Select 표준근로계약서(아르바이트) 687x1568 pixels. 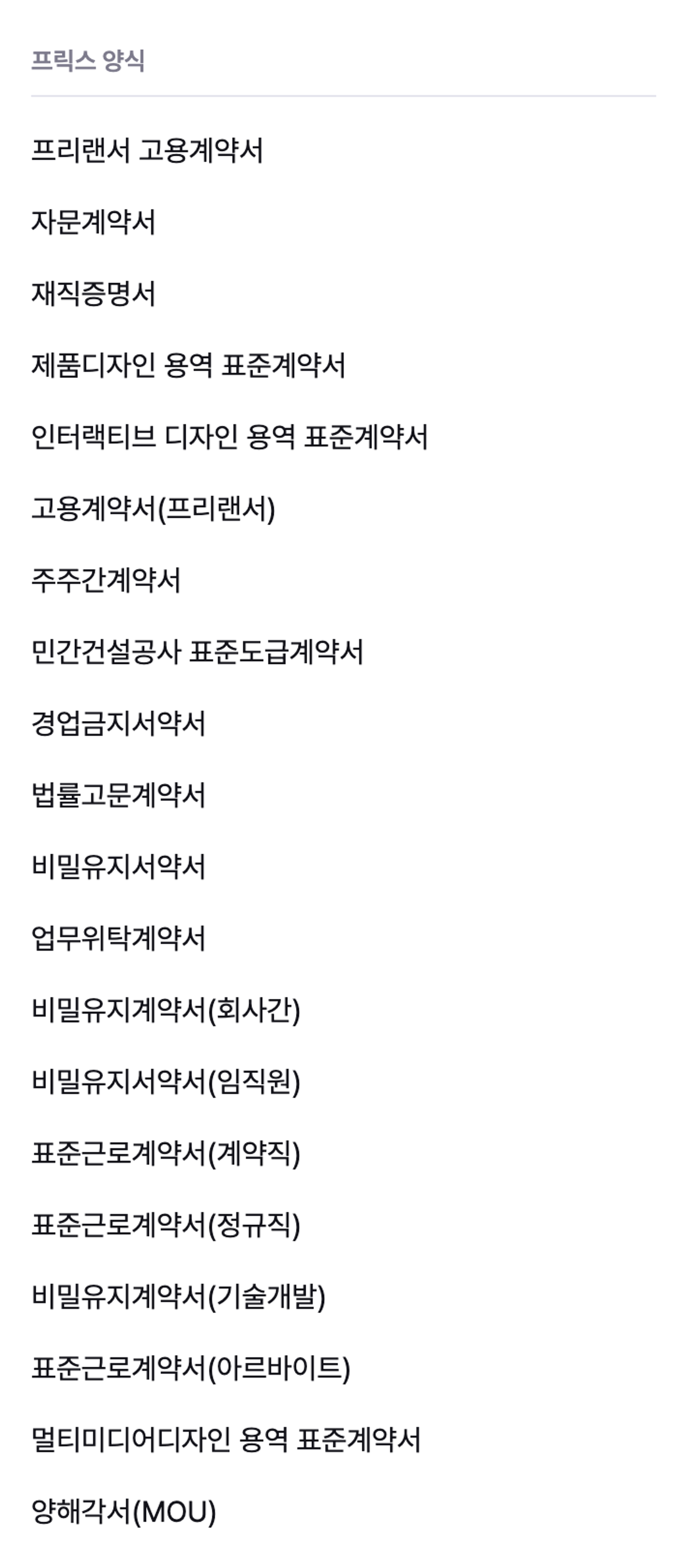190,1368
